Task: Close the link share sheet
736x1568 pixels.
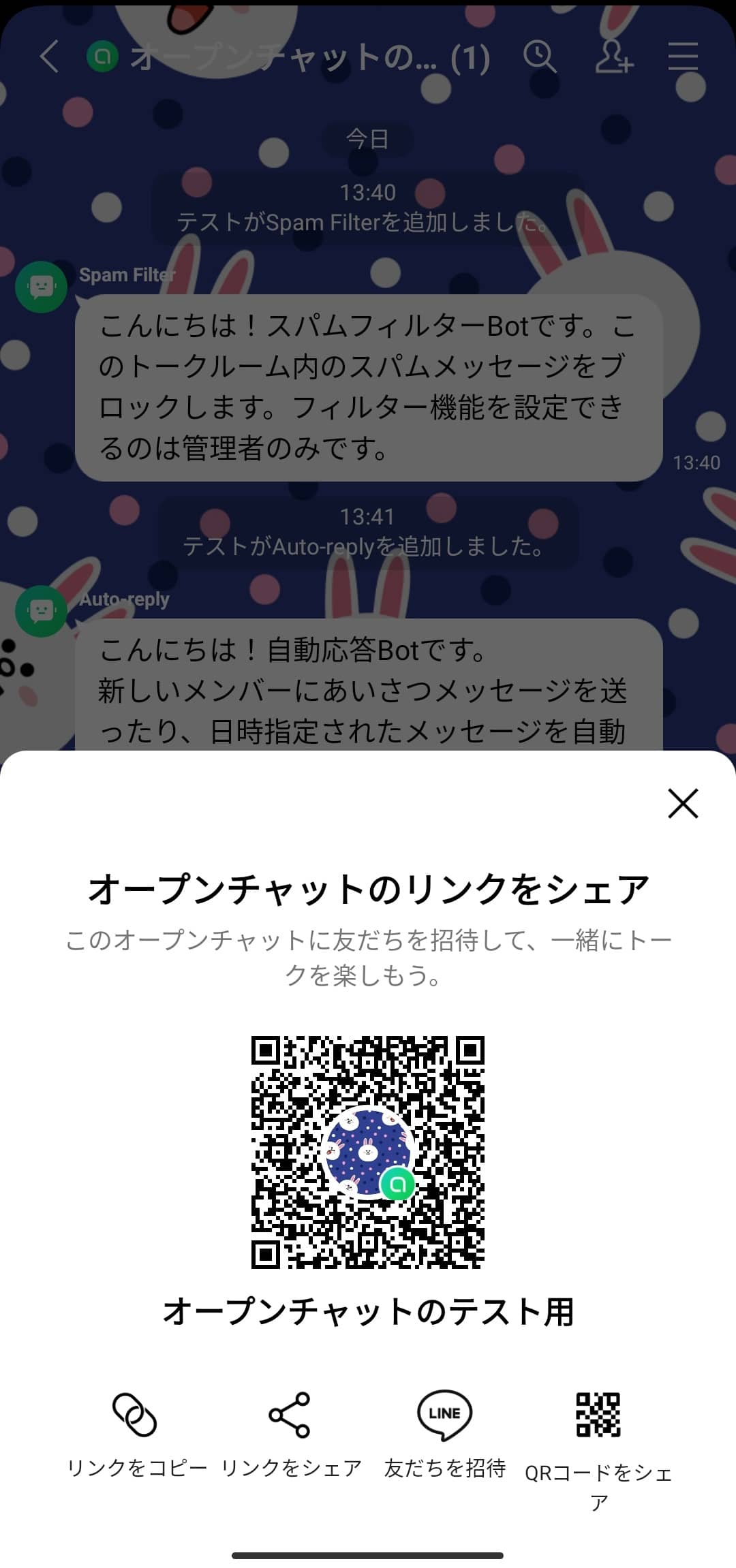Action: pos(684,804)
